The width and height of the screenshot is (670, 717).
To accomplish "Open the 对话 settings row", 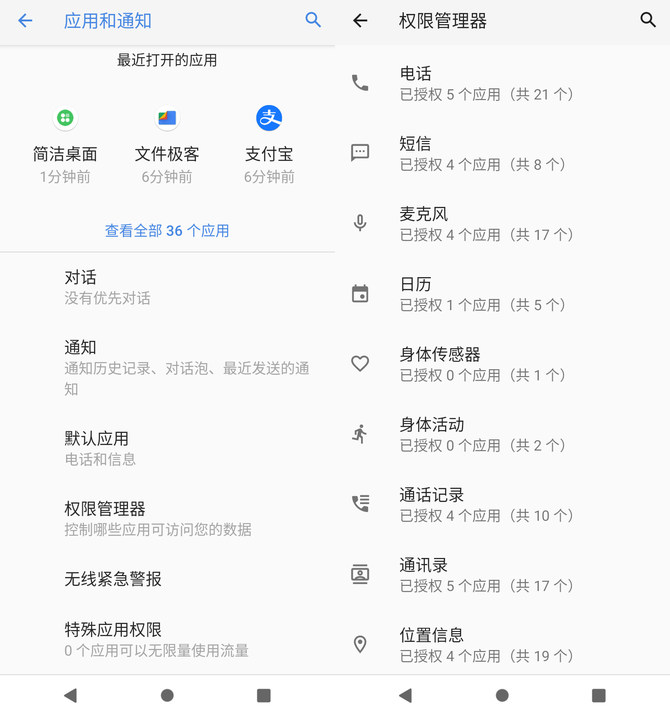I will click(167, 287).
